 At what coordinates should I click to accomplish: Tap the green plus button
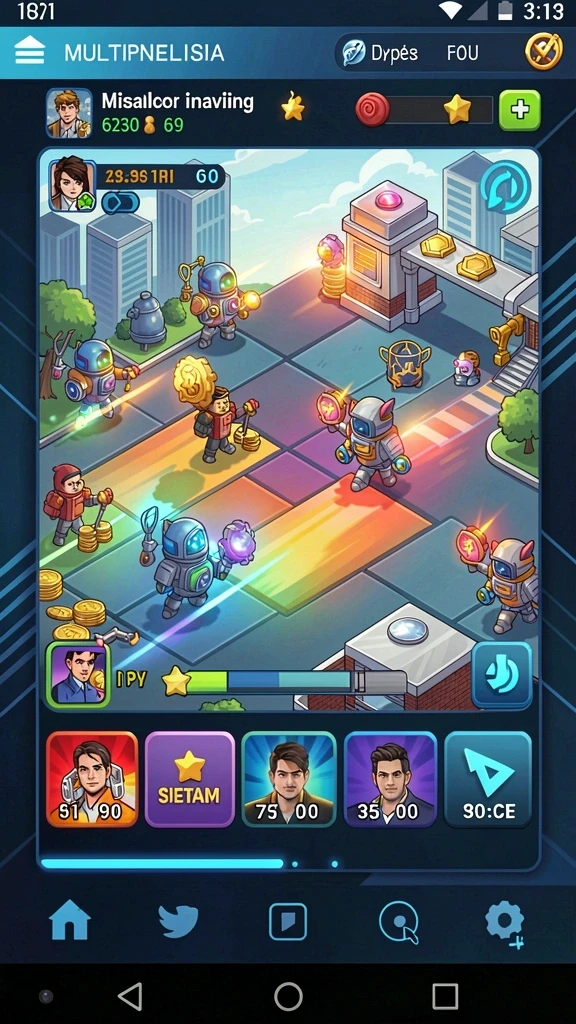coord(520,110)
